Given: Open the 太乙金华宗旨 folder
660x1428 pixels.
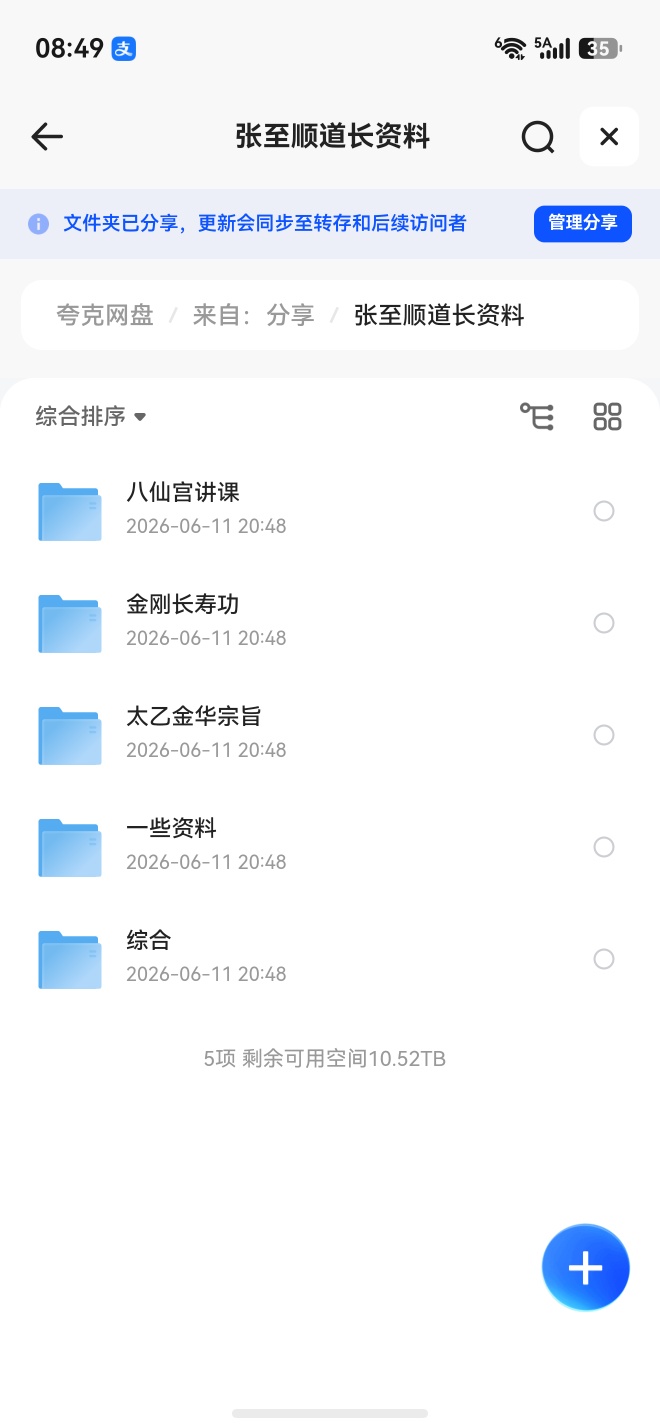Looking at the screenshot, I should pyautogui.click(x=330, y=735).
